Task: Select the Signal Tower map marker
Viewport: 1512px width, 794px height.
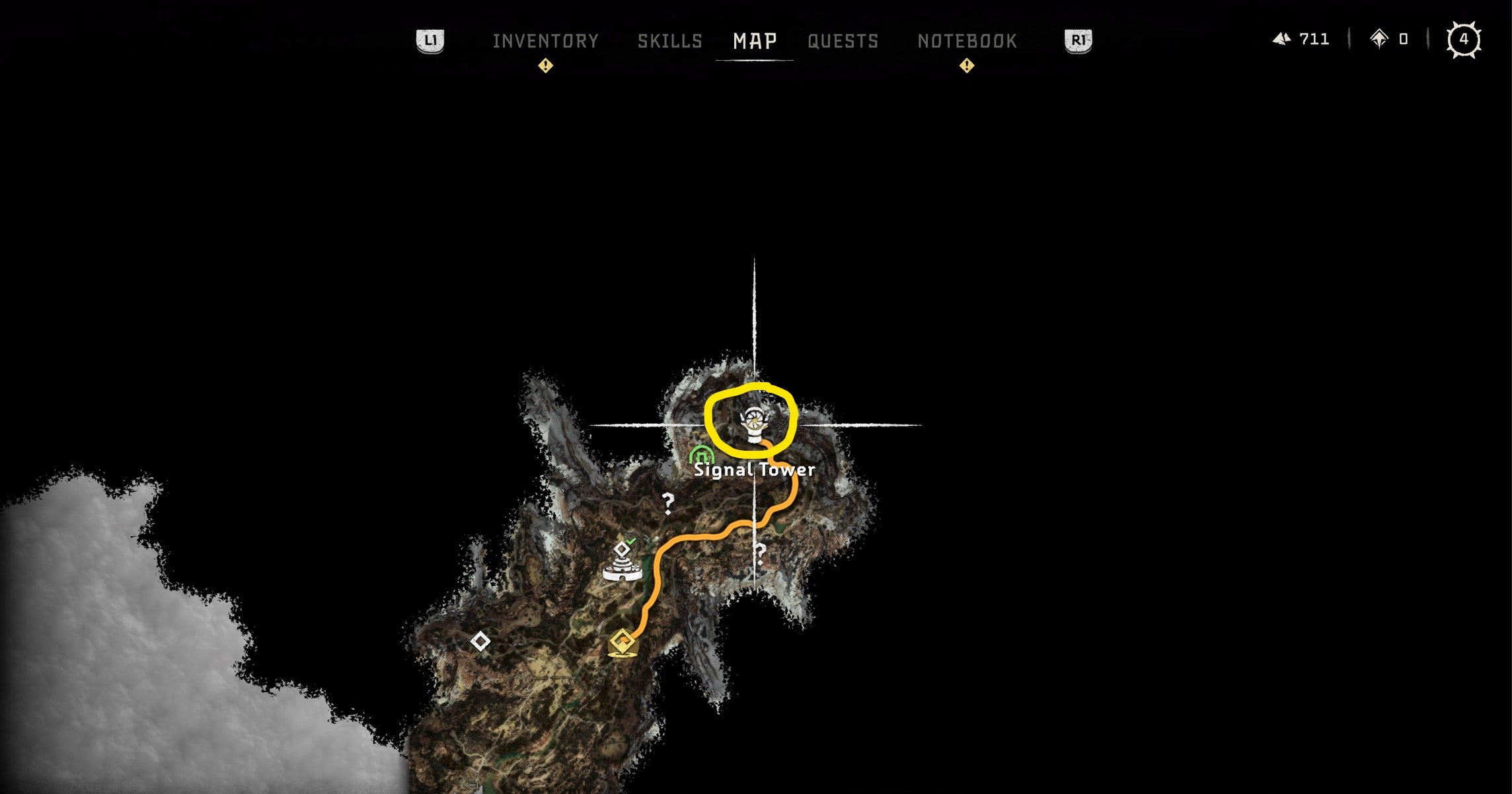Action: click(x=754, y=424)
